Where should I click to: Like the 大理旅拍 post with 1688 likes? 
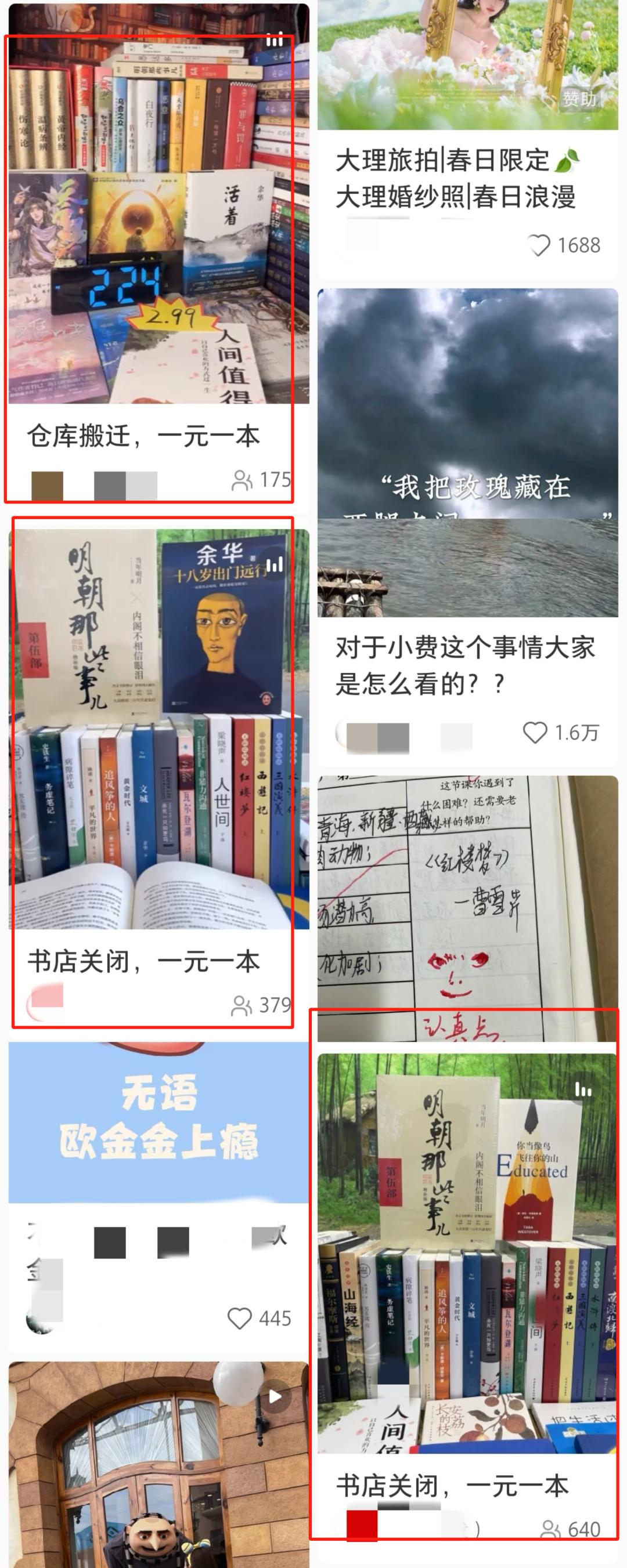click(x=539, y=245)
